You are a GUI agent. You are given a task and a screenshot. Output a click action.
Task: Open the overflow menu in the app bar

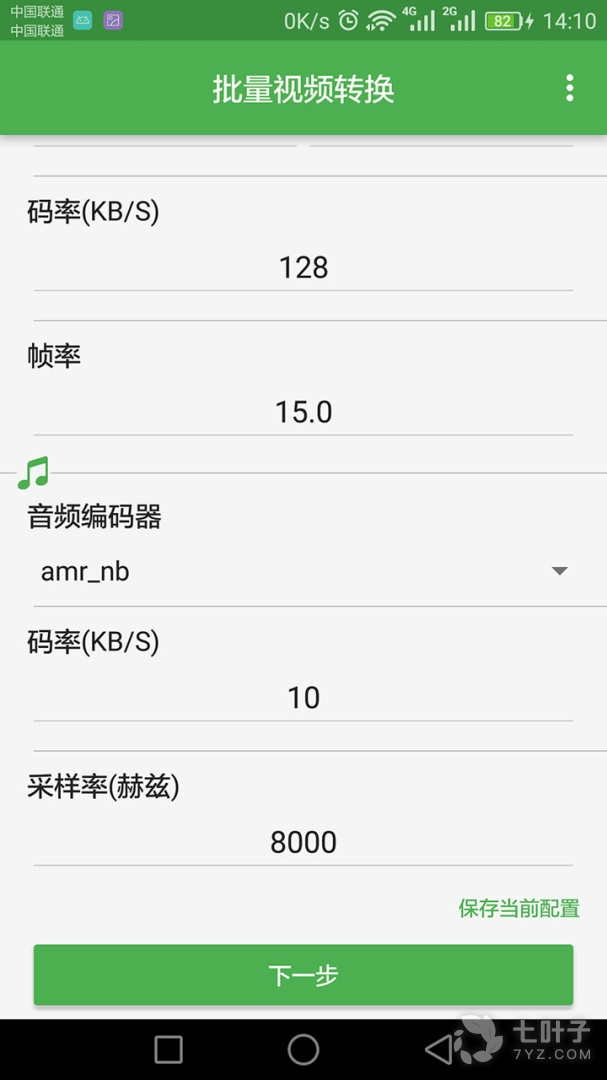pyautogui.click(x=570, y=88)
